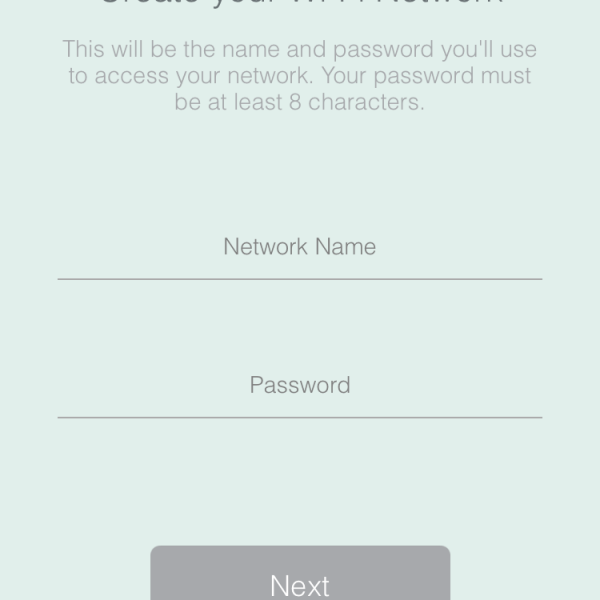Tap the Next button
The width and height of the screenshot is (600, 600).
tap(300, 577)
